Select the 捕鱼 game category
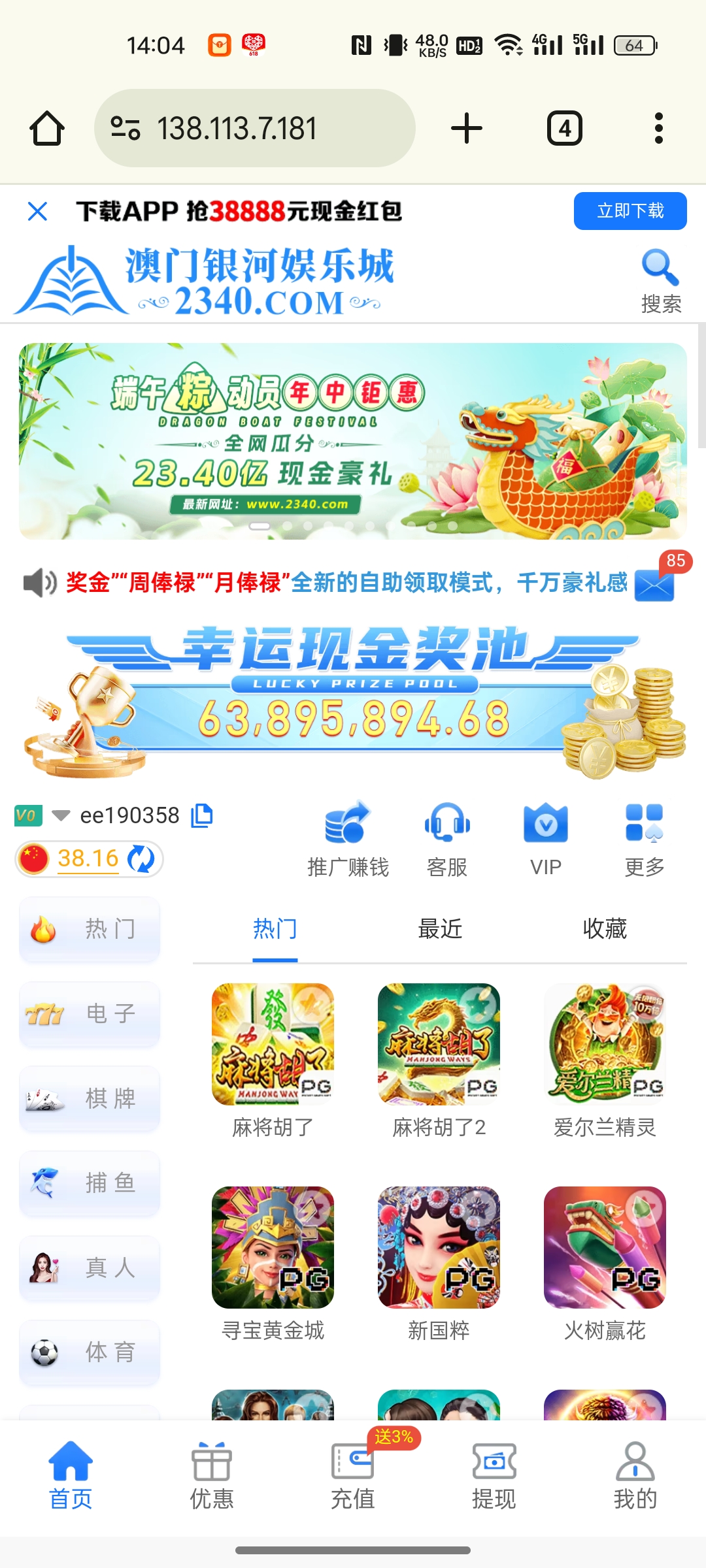Viewport: 706px width, 1568px height. pos(90,1183)
